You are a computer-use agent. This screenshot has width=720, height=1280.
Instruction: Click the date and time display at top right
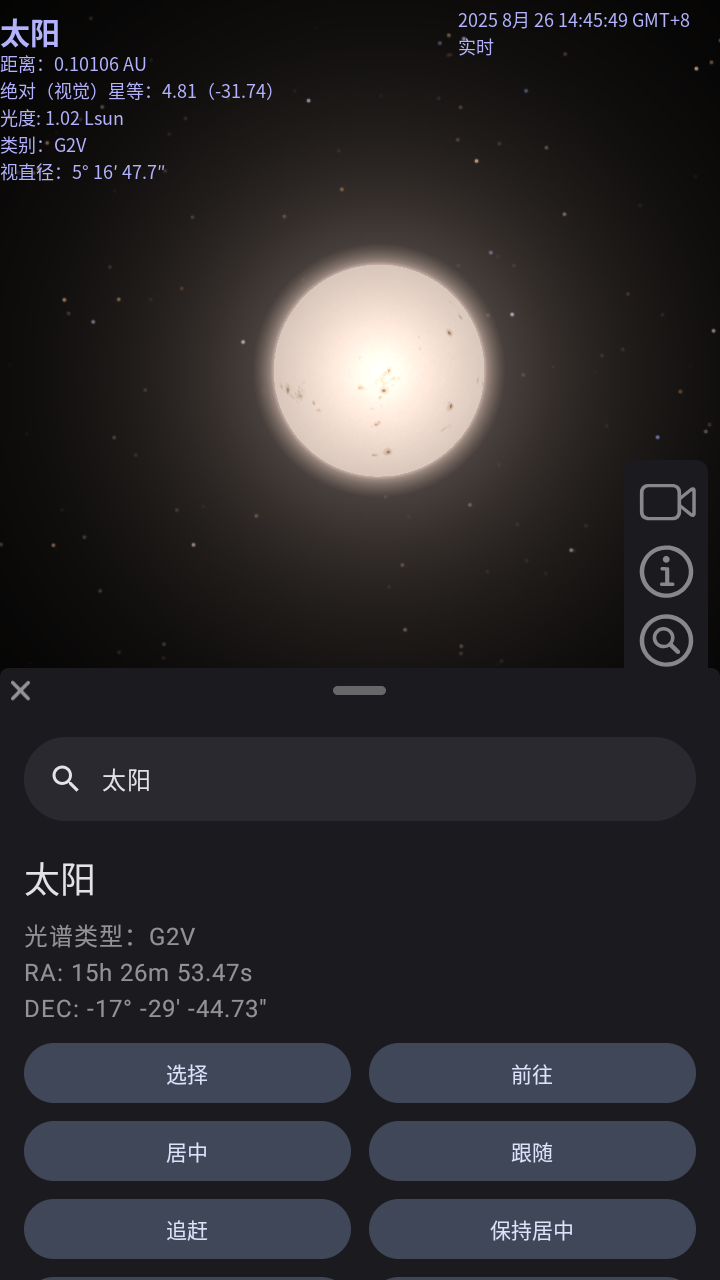coord(571,18)
